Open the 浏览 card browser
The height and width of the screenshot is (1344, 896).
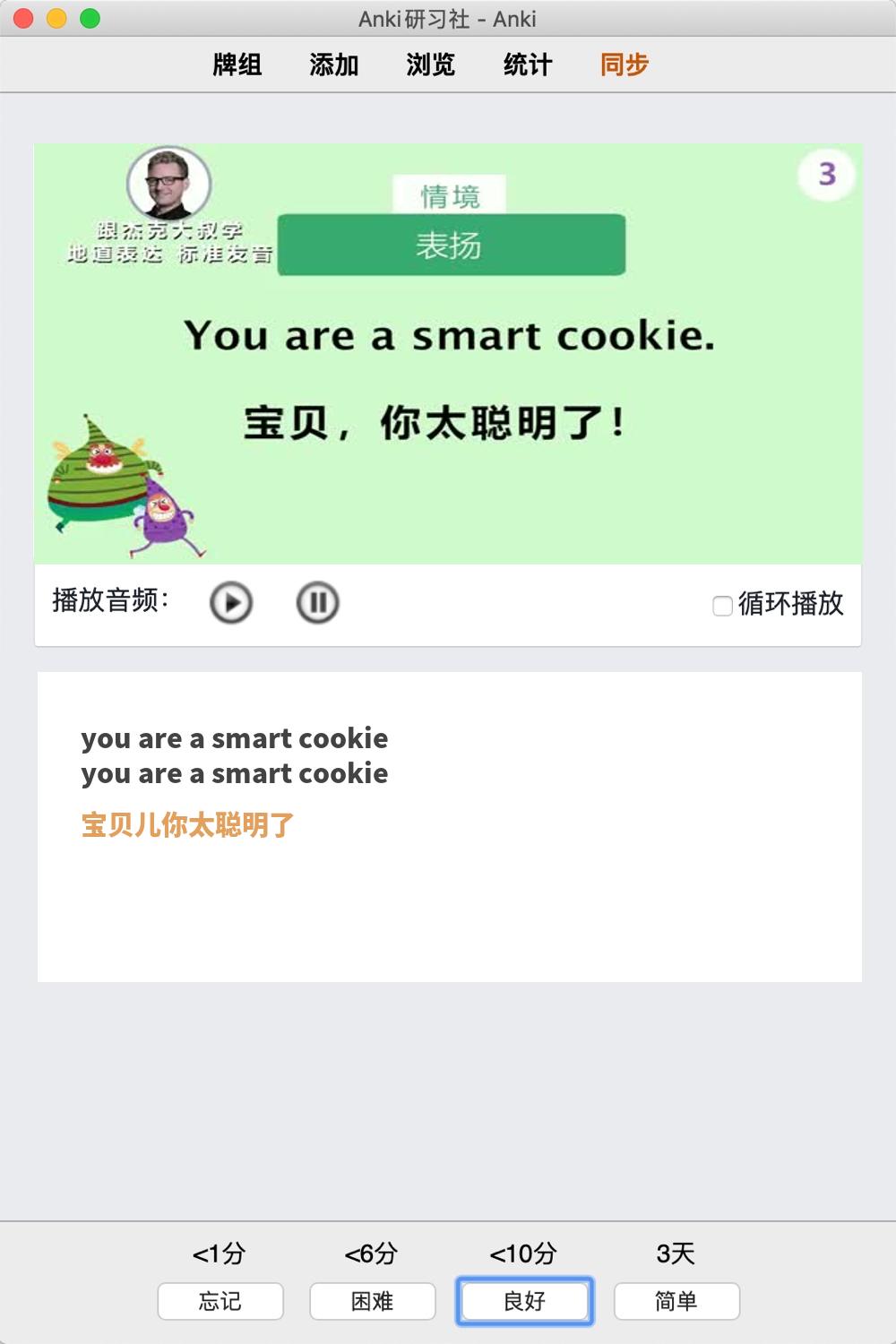[431, 65]
